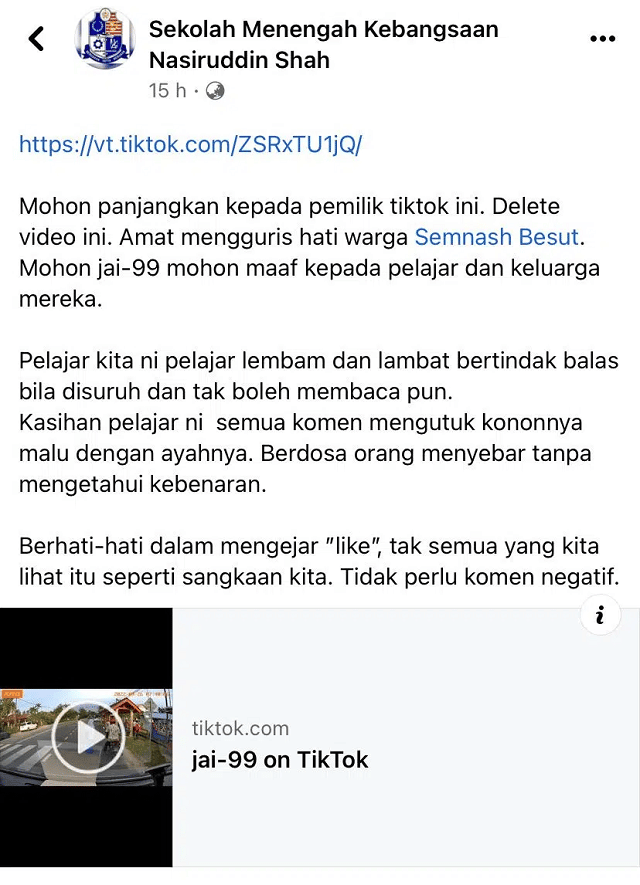Tap the info icon on link preview
640x885 pixels.
(600, 615)
